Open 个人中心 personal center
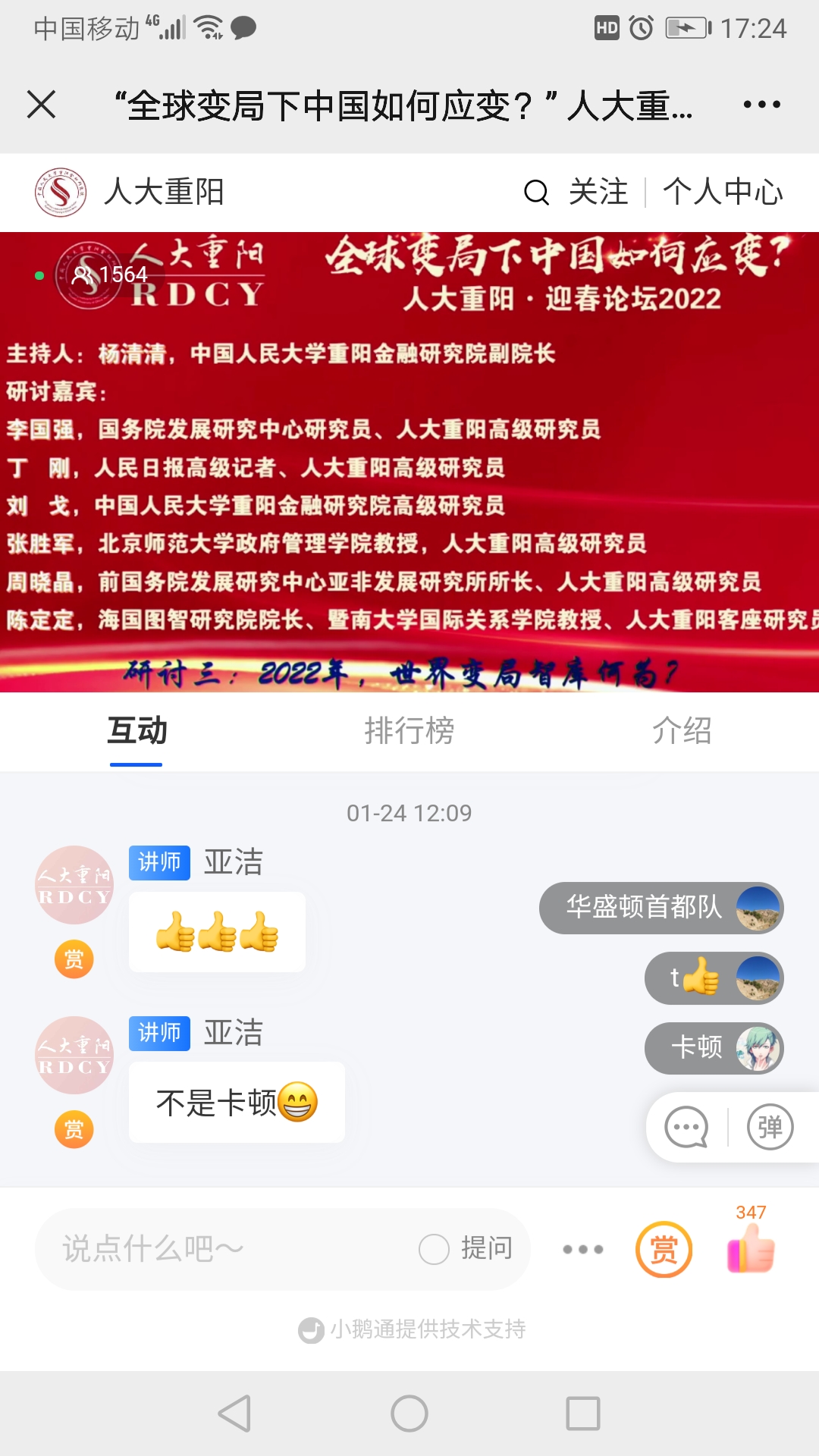This screenshot has height=1456, width=819. coord(723,192)
